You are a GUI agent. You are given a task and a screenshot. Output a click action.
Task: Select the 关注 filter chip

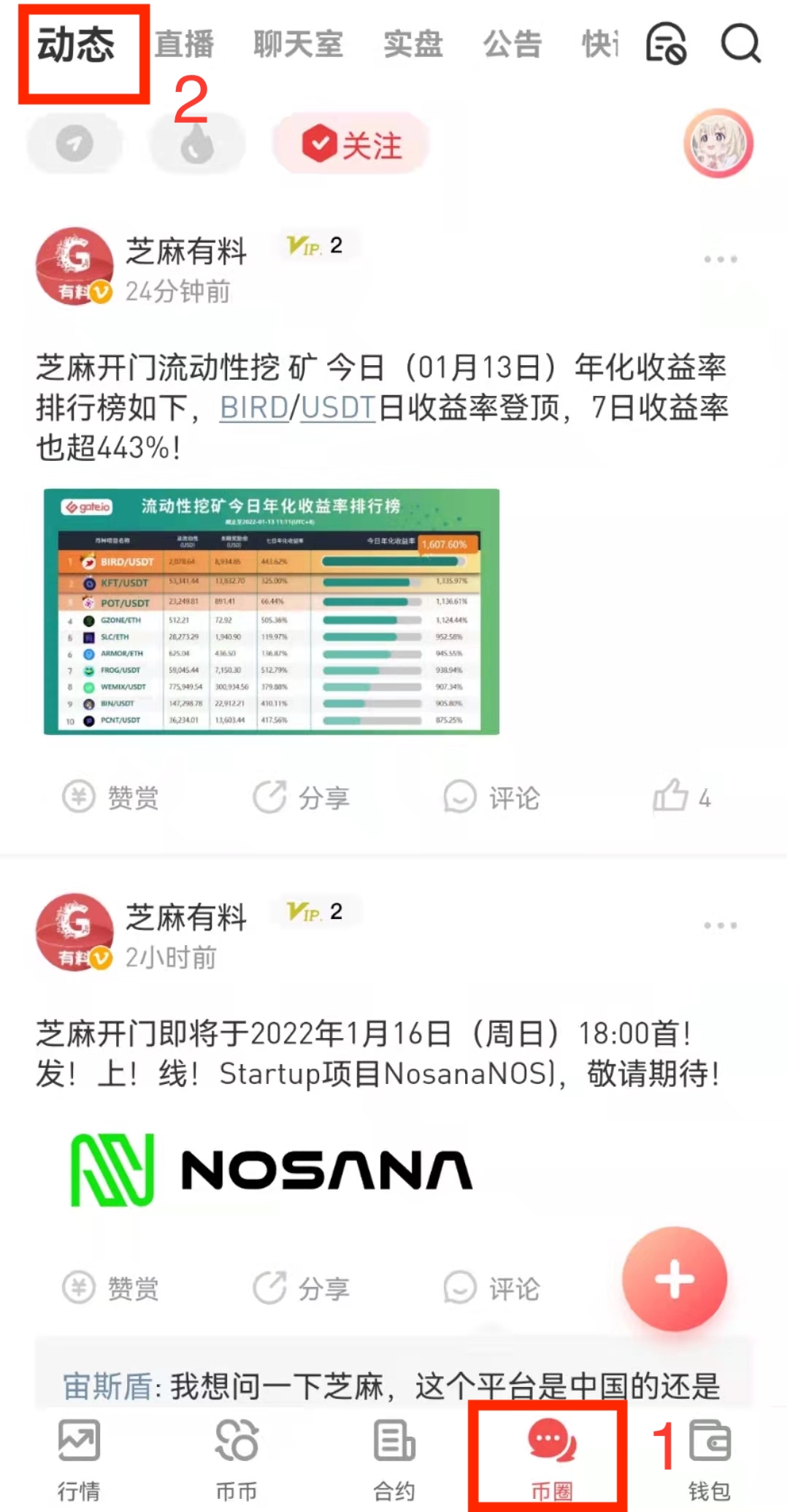point(352,144)
